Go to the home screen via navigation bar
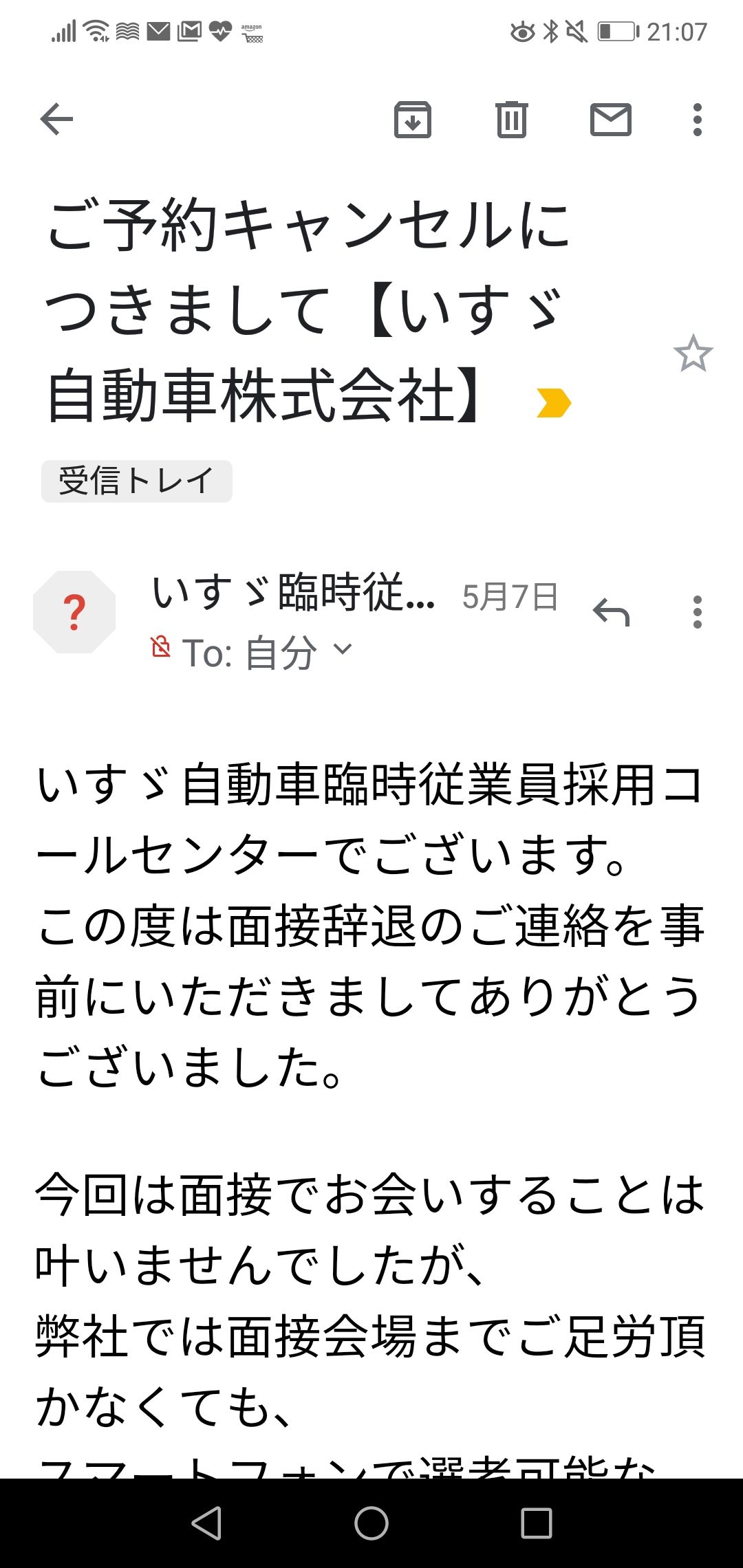743x1568 pixels. [371, 1523]
